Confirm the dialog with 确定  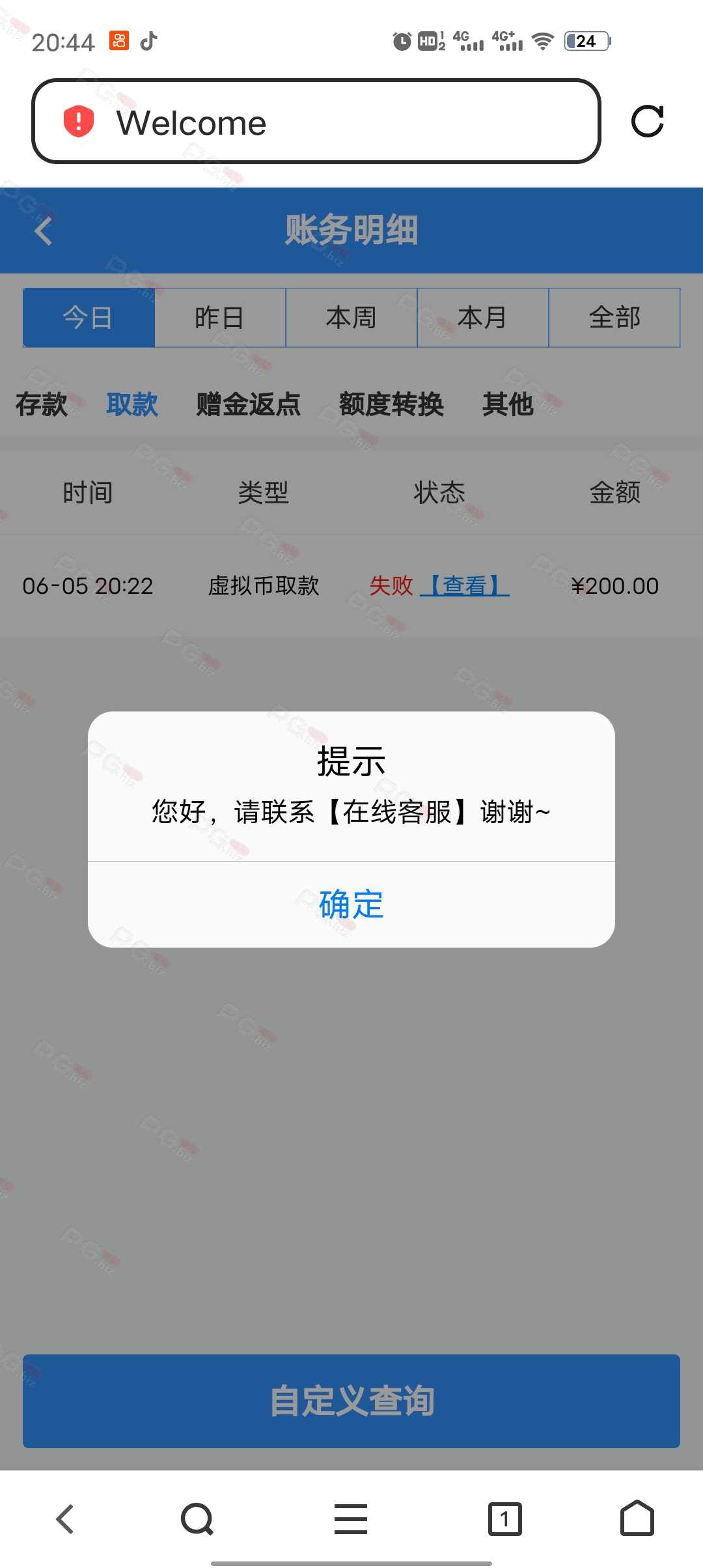pos(351,904)
